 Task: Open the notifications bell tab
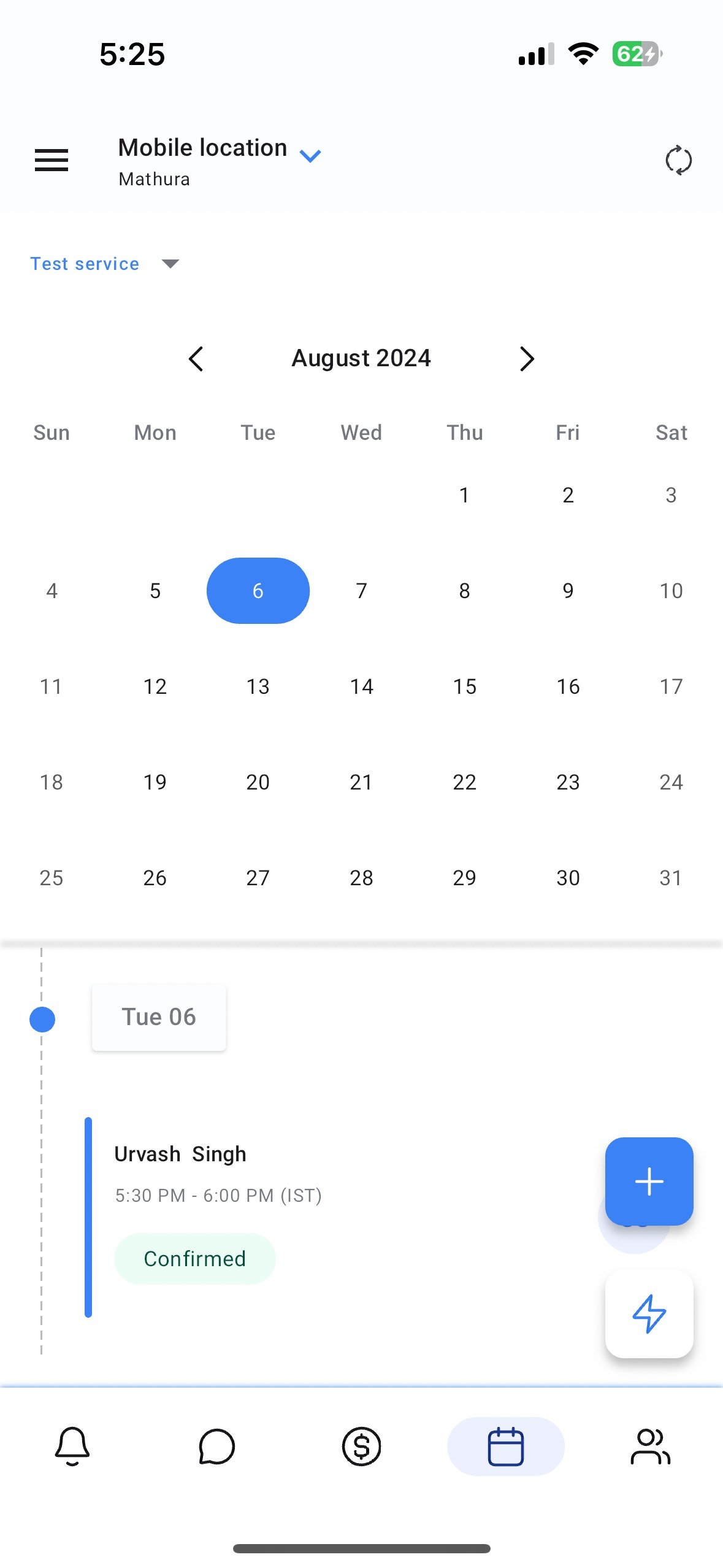[x=72, y=1446]
